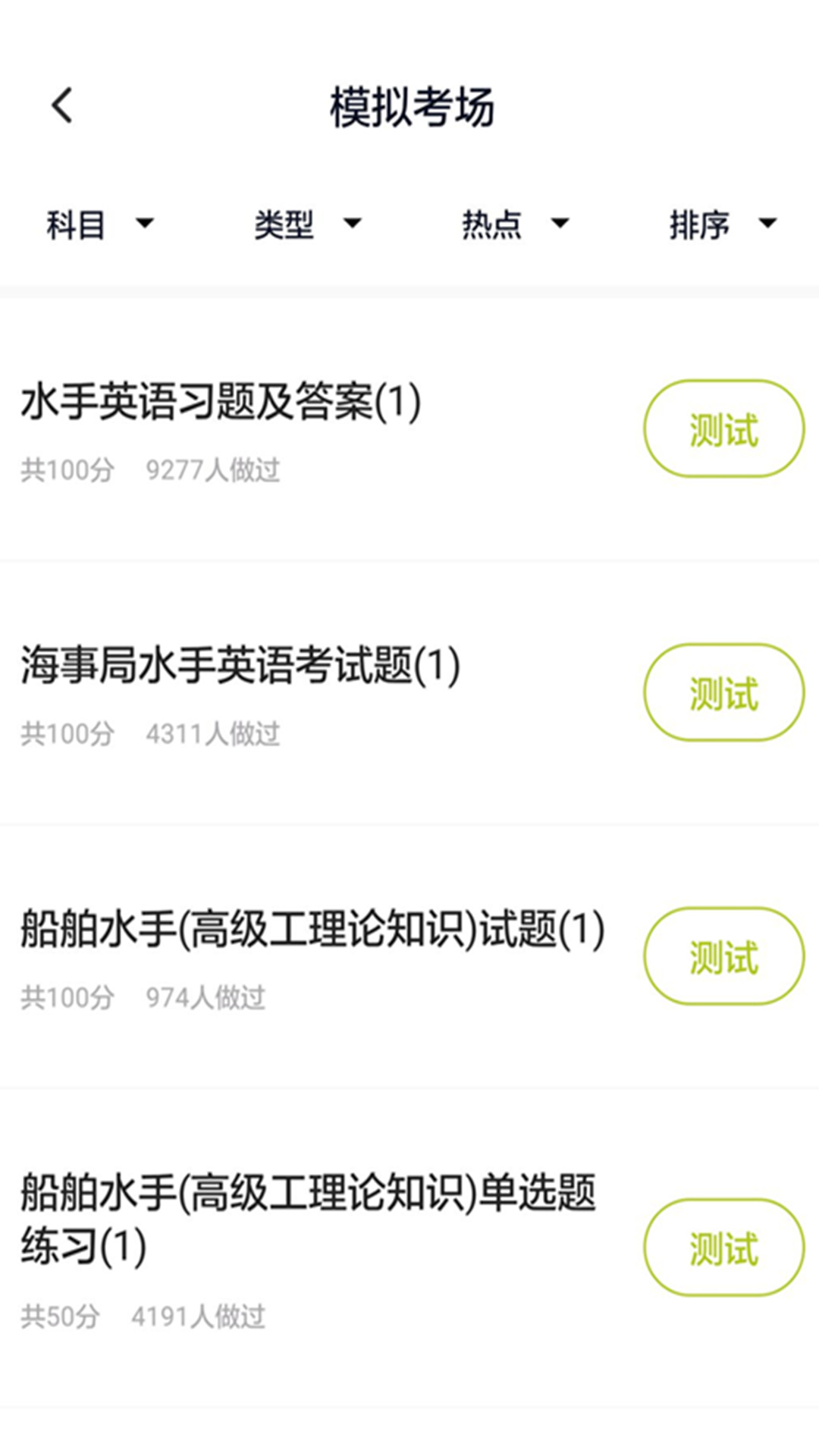
Task: Open the 类型 filter dropdown
Action: click(307, 224)
